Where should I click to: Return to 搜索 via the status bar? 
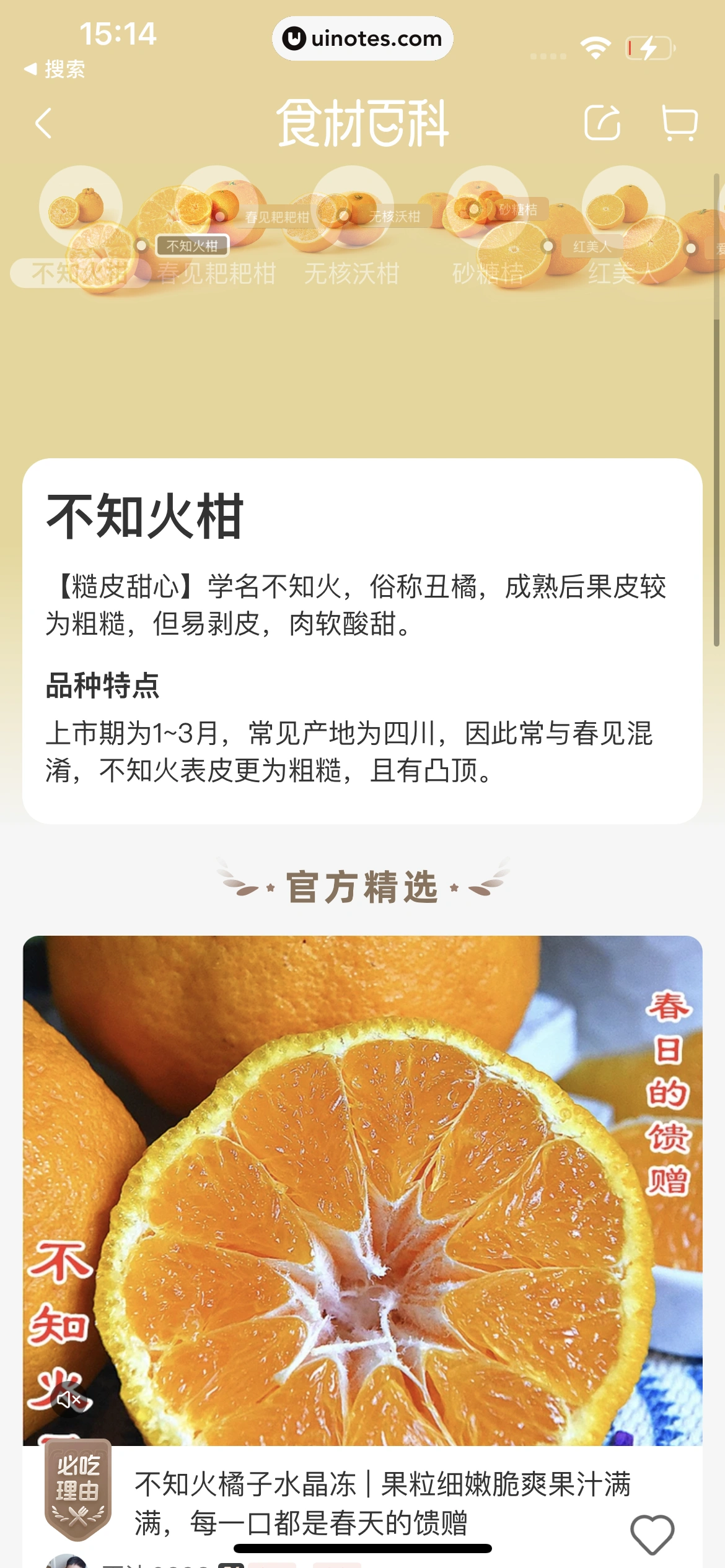[x=55, y=69]
